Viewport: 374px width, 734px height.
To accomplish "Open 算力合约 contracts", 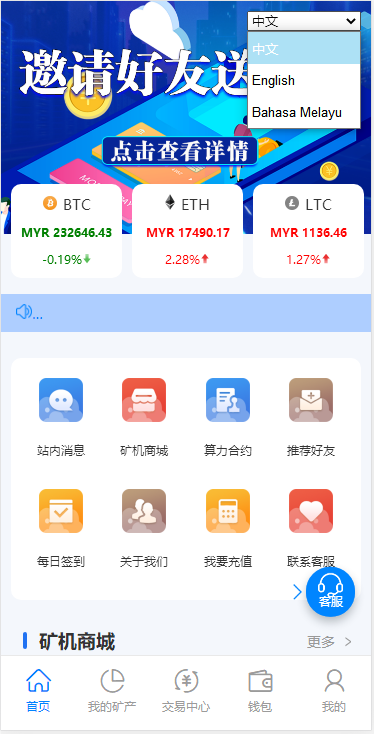I will click(228, 418).
